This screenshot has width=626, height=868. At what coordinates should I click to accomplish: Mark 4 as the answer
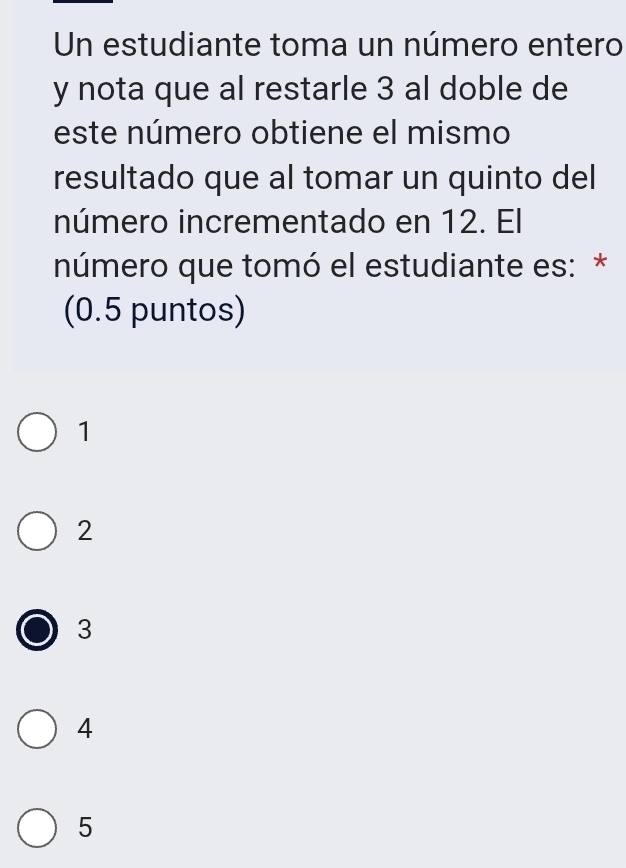click(38, 730)
